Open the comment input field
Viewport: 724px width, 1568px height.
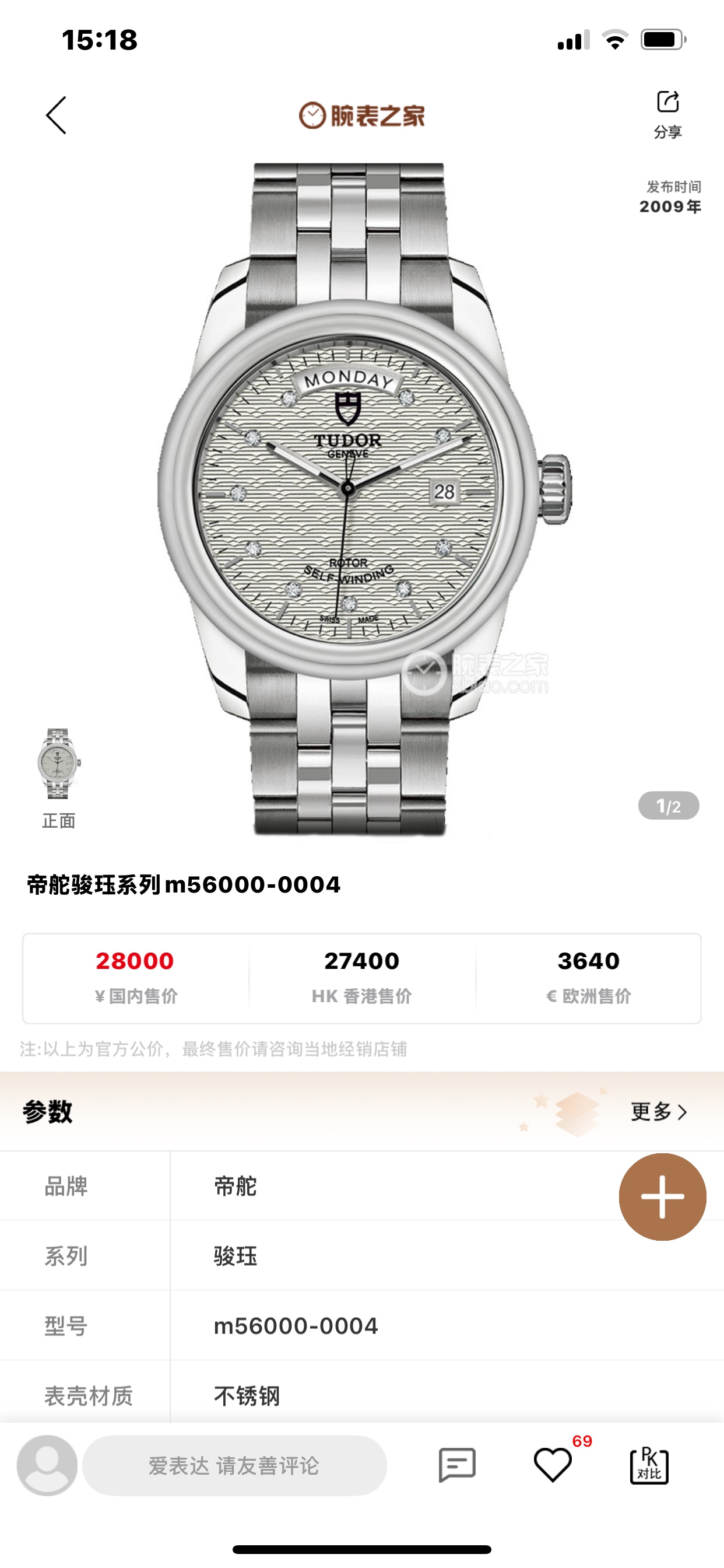(234, 1466)
